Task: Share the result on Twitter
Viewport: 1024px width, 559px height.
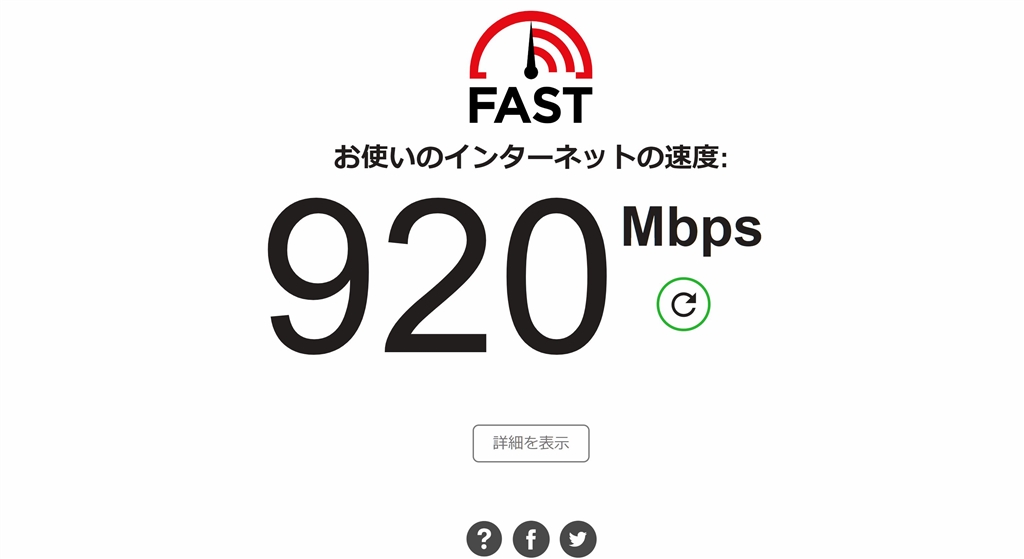Action: tap(577, 539)
